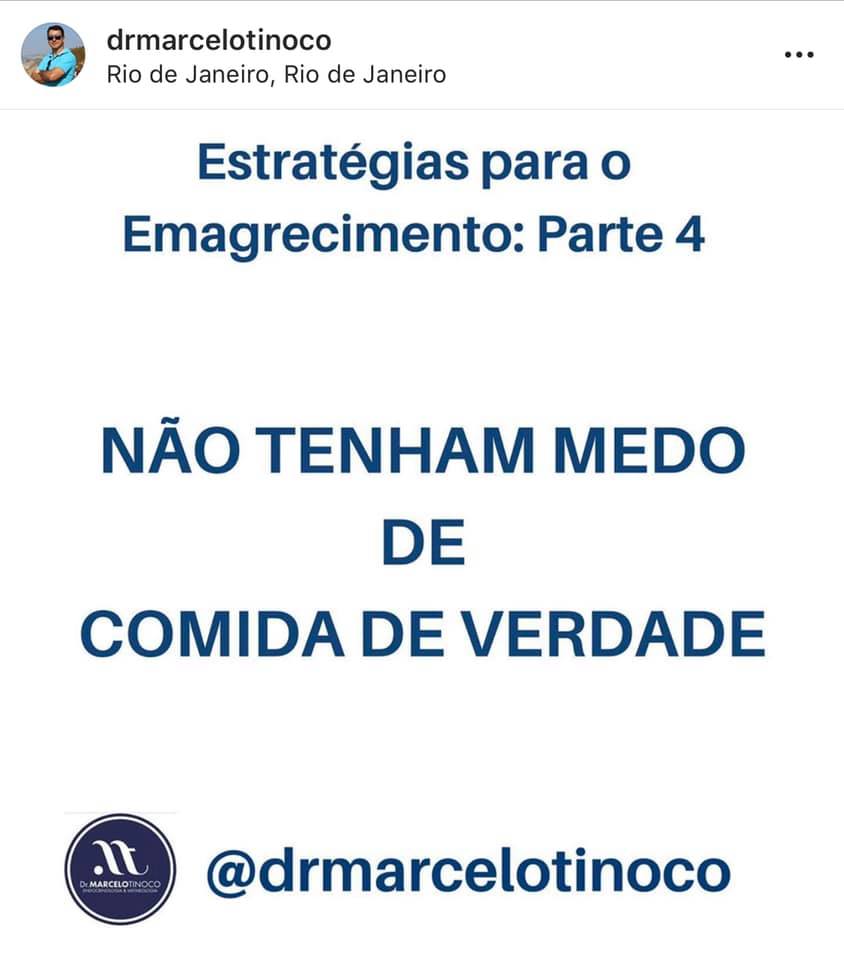Open drmarcelotinoco's profile picture
Viewport: 844px width, 960px height.
(53, 55)
